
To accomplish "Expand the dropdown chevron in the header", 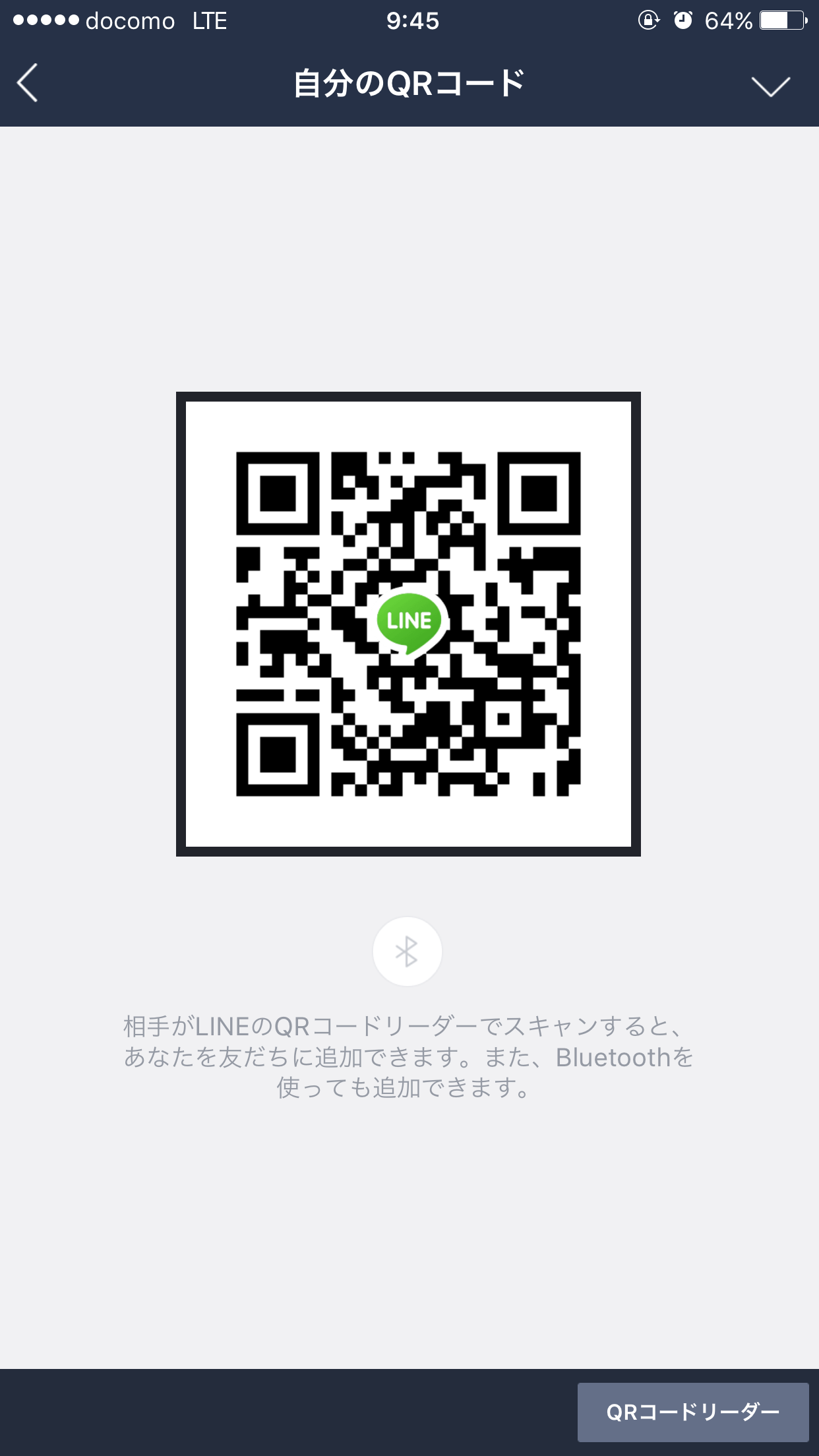I will [770, 86].
